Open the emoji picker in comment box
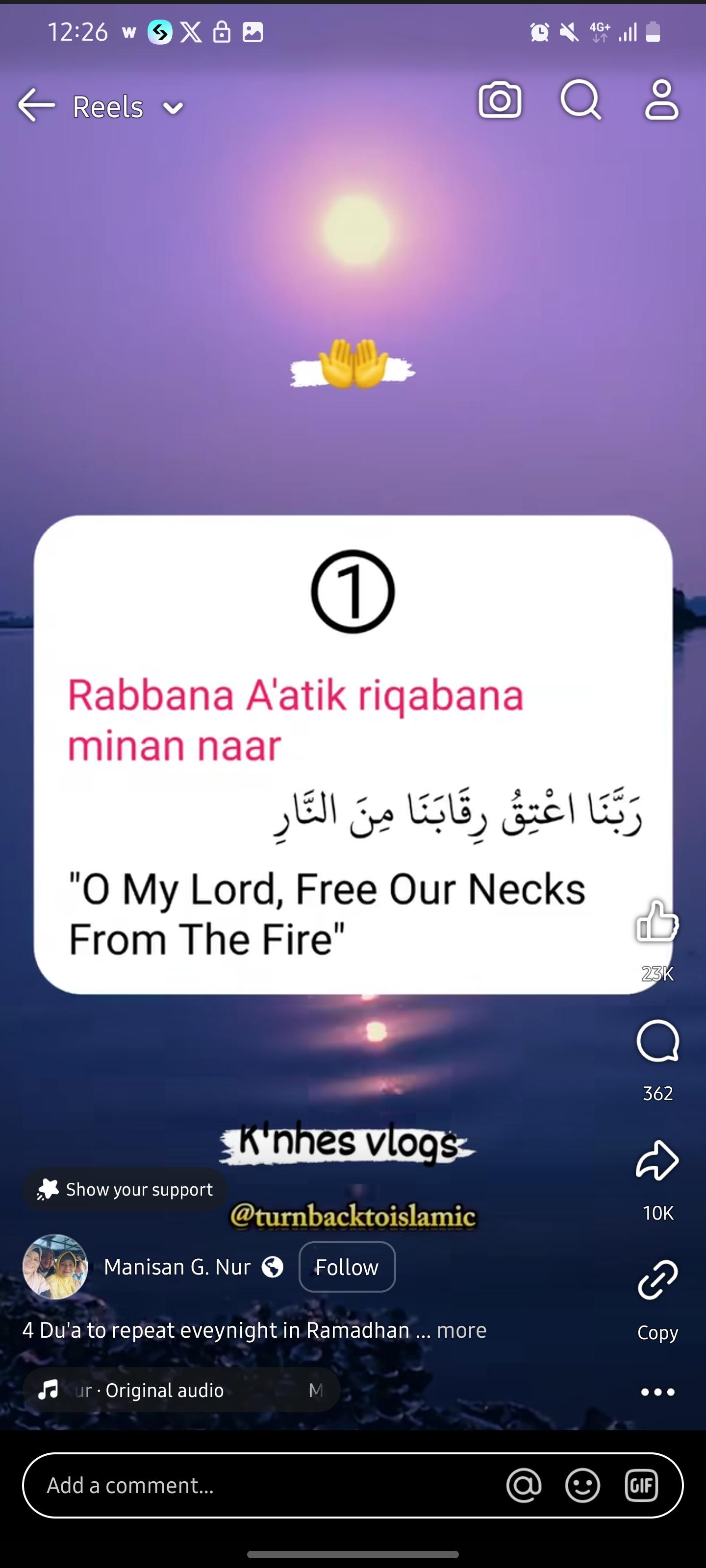This screenshot has height=1568, width=706. 582,1486
